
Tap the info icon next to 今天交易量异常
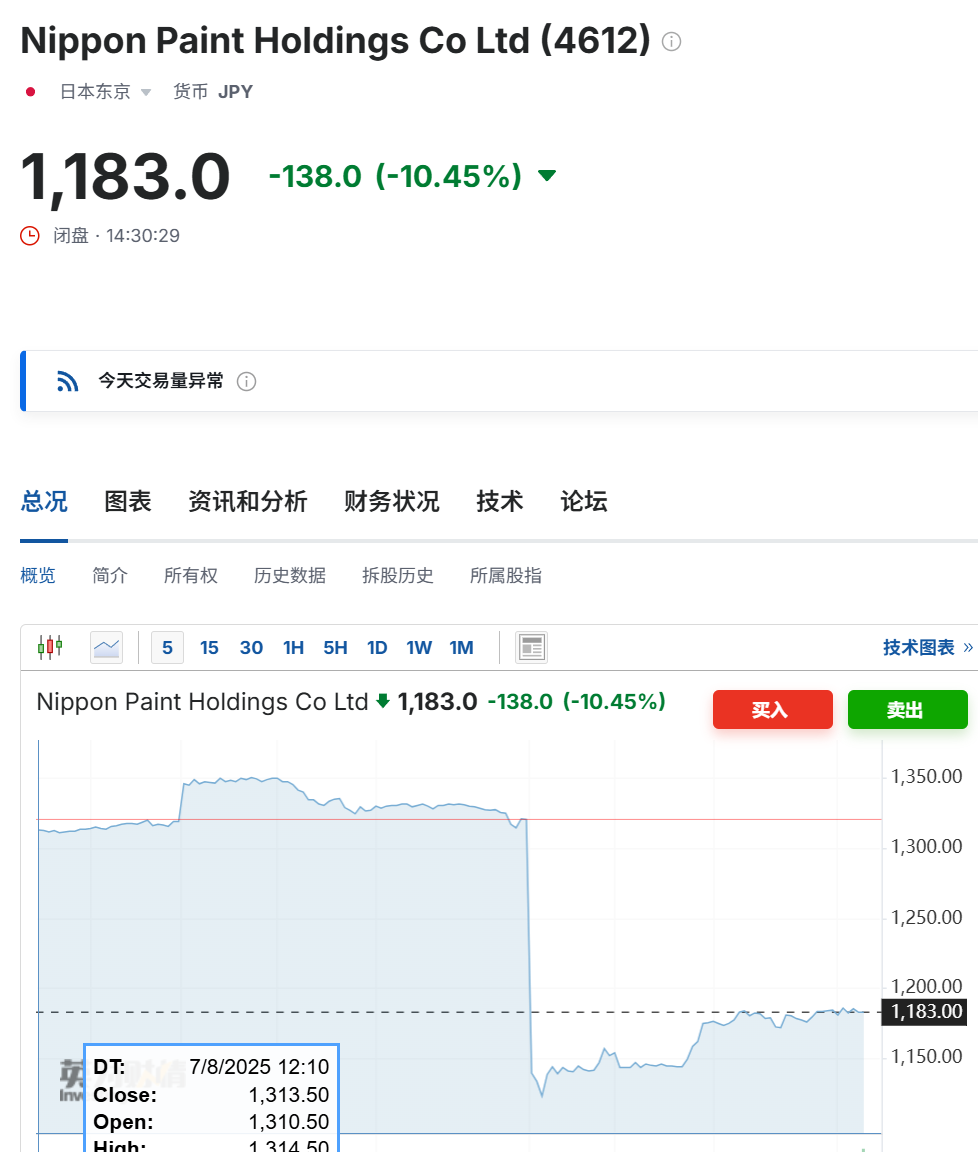pos(247,381)
